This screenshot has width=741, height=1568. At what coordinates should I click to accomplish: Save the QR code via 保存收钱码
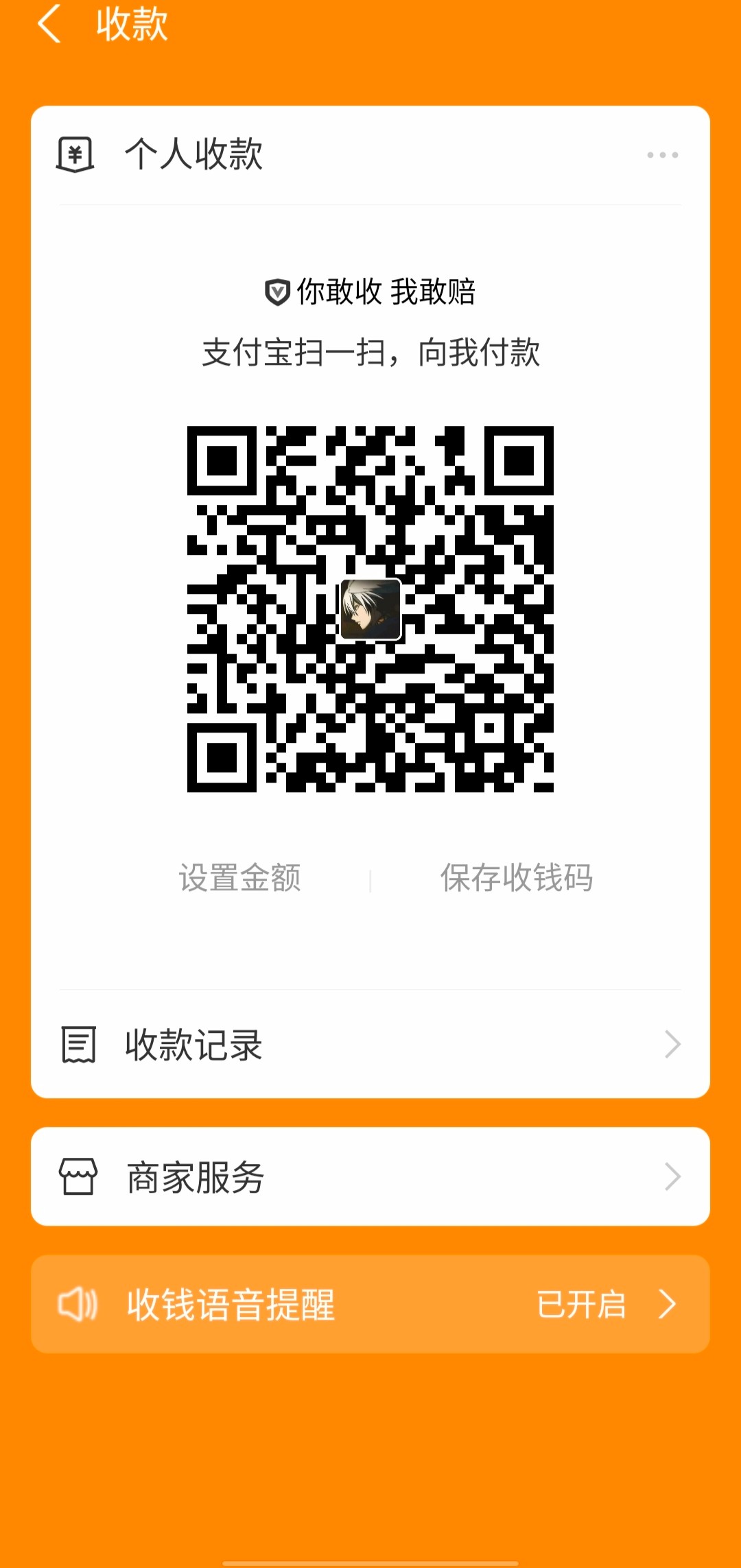(x=516, y=878)
